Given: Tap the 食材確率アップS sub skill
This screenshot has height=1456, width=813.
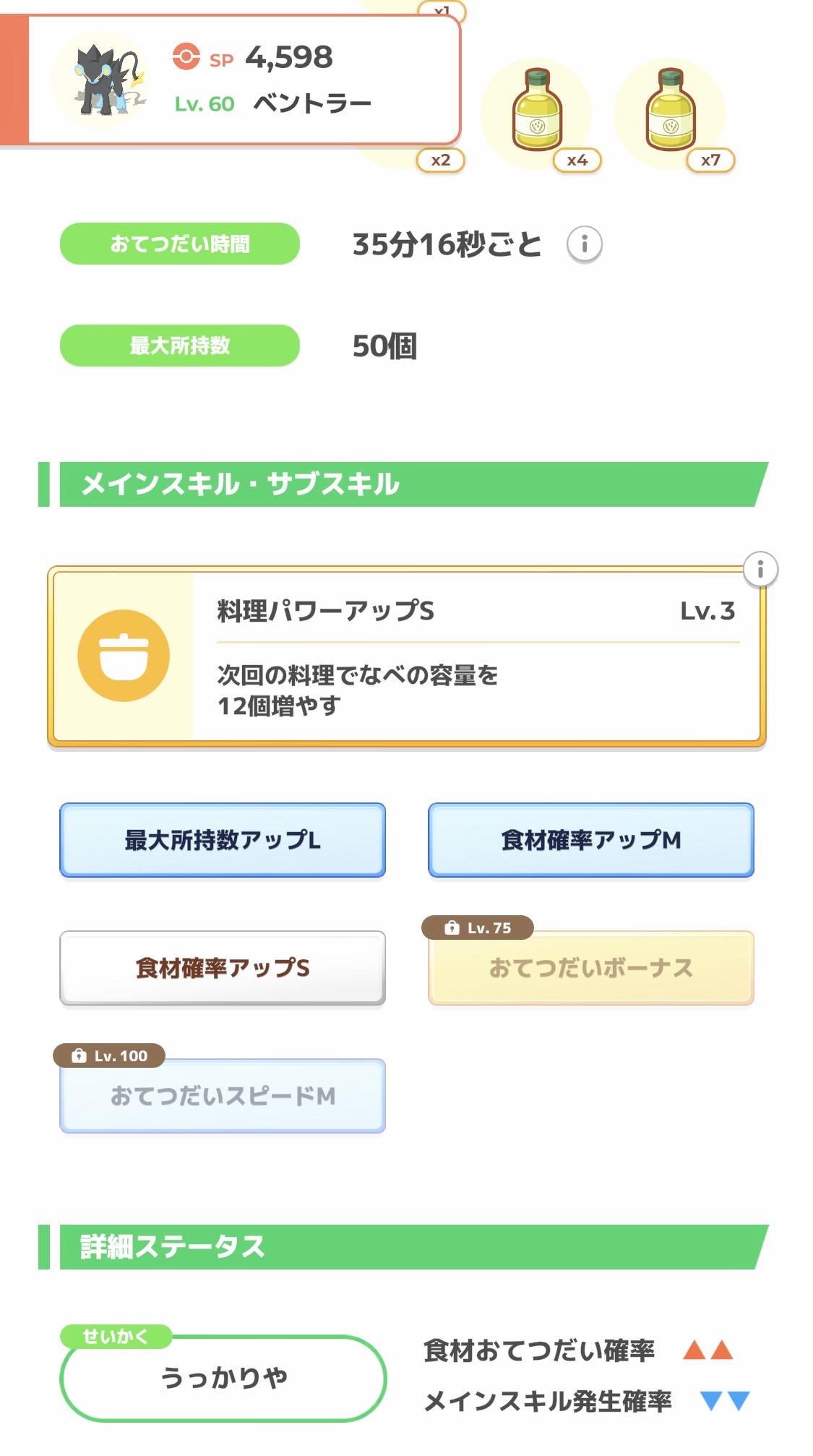Looking at the screenshot, I should coord(223,968).
